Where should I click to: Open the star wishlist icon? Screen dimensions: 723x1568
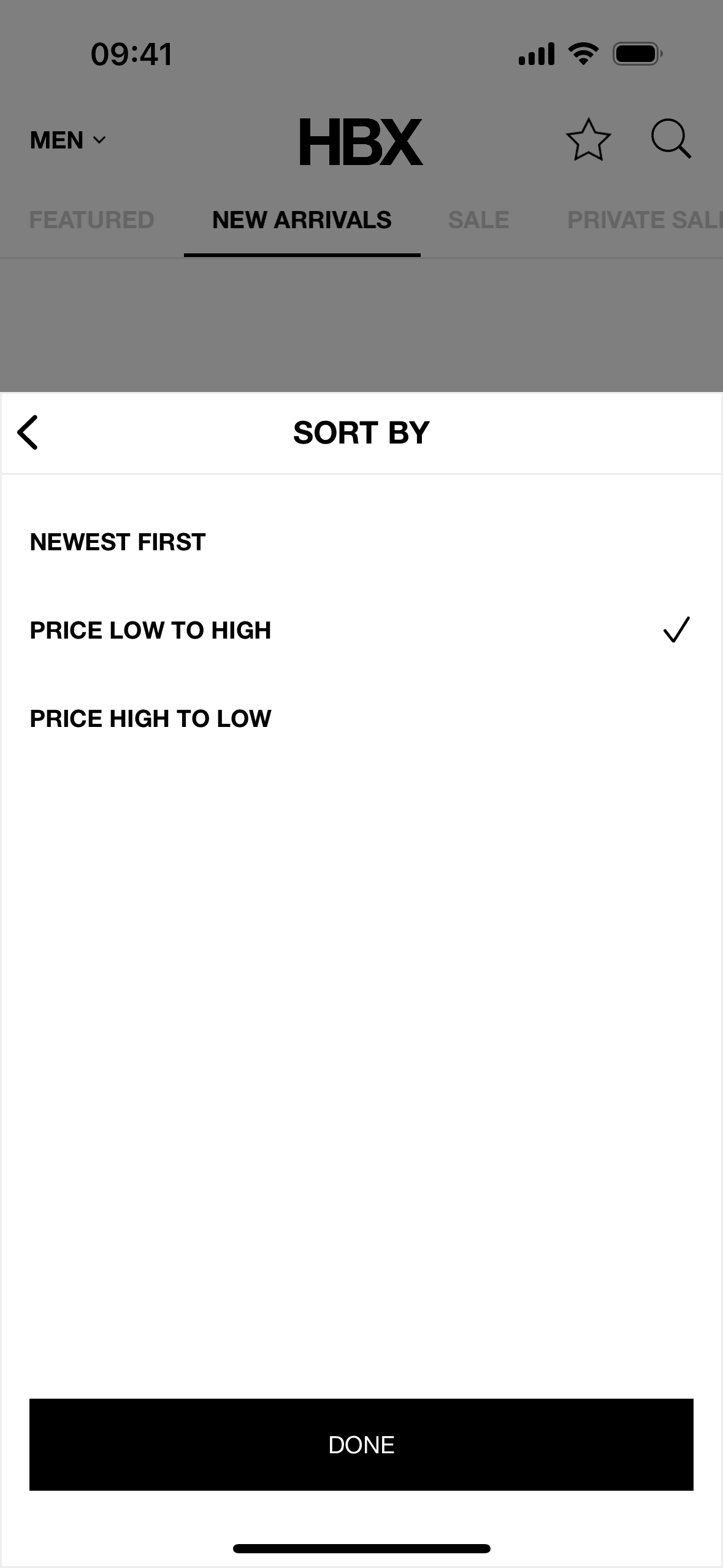click(x=587, y=140)
